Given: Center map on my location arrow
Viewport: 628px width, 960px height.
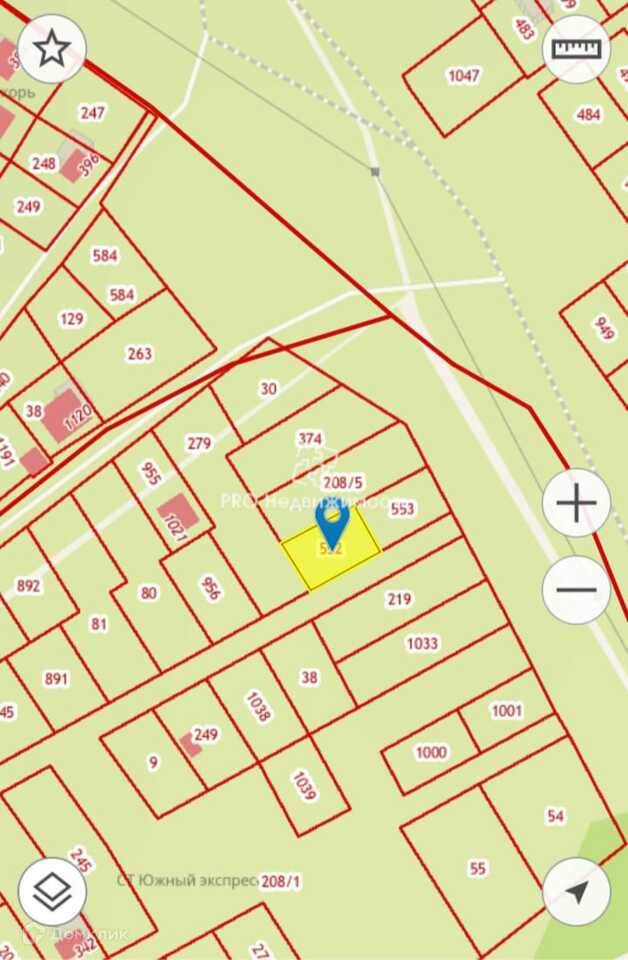Looking at the screenshot, I should [576, 891].
